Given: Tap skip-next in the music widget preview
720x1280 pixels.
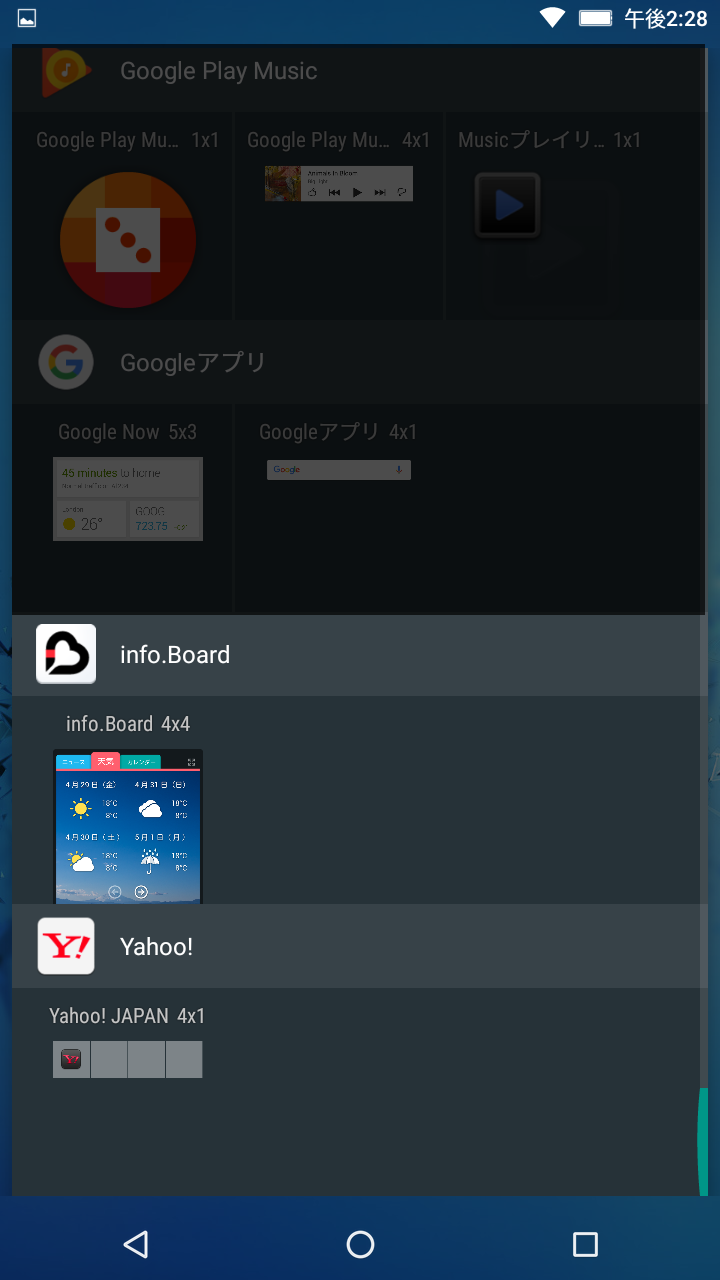Looking at the screenshot, I should click(379, 193).
